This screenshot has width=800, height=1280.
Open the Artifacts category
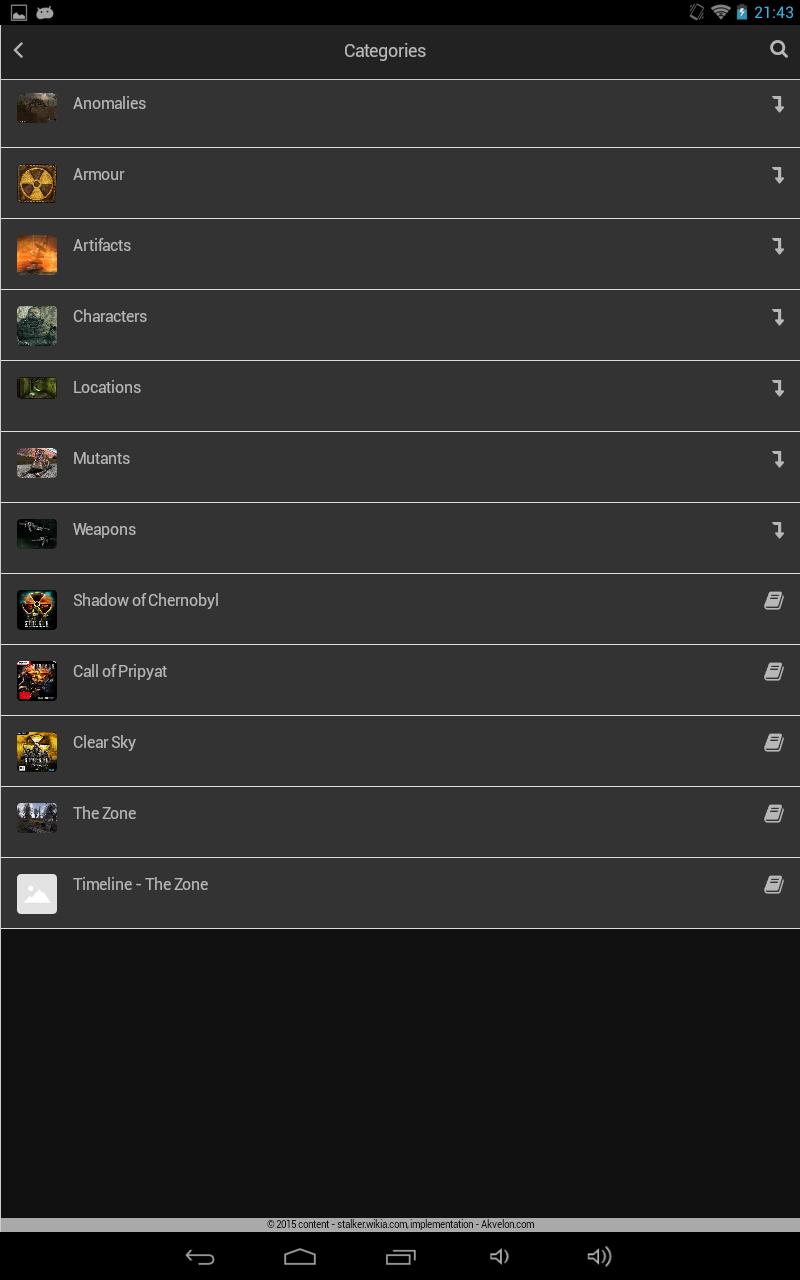[400, 255]
